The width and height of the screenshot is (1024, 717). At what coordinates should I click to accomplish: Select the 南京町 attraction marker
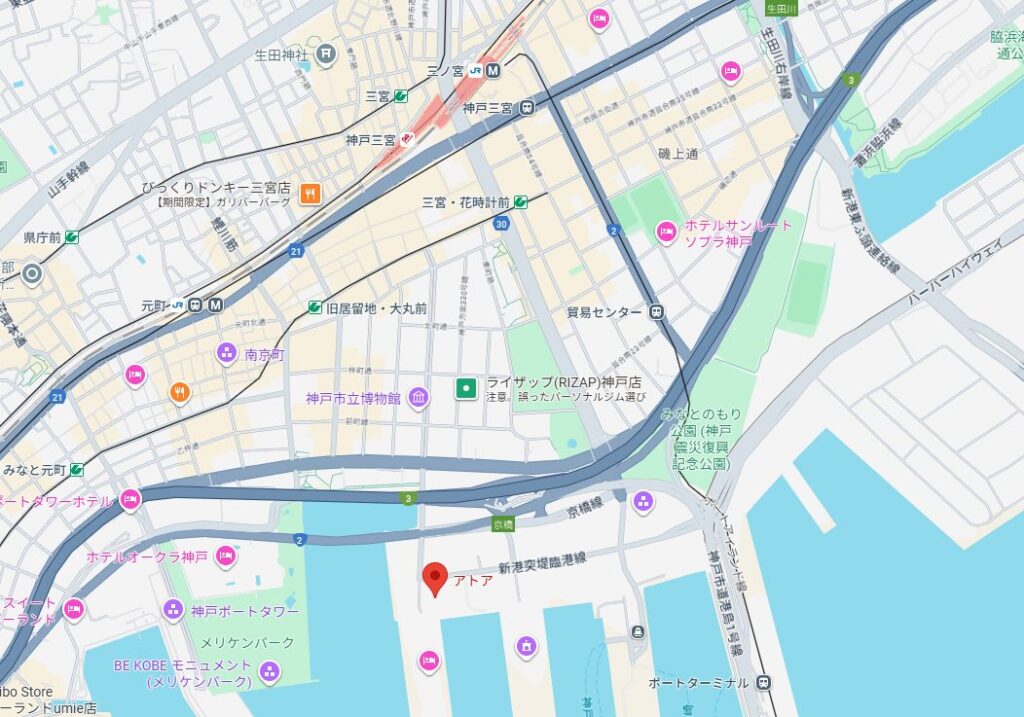click(x=227, y=353)
